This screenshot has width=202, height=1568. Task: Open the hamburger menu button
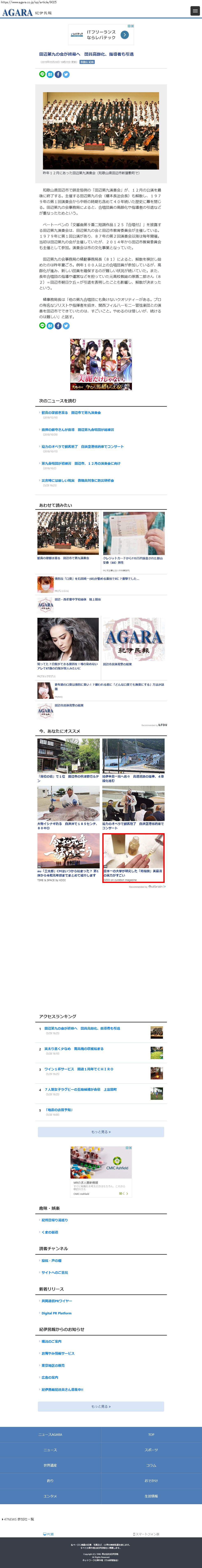tap(195, 11)
